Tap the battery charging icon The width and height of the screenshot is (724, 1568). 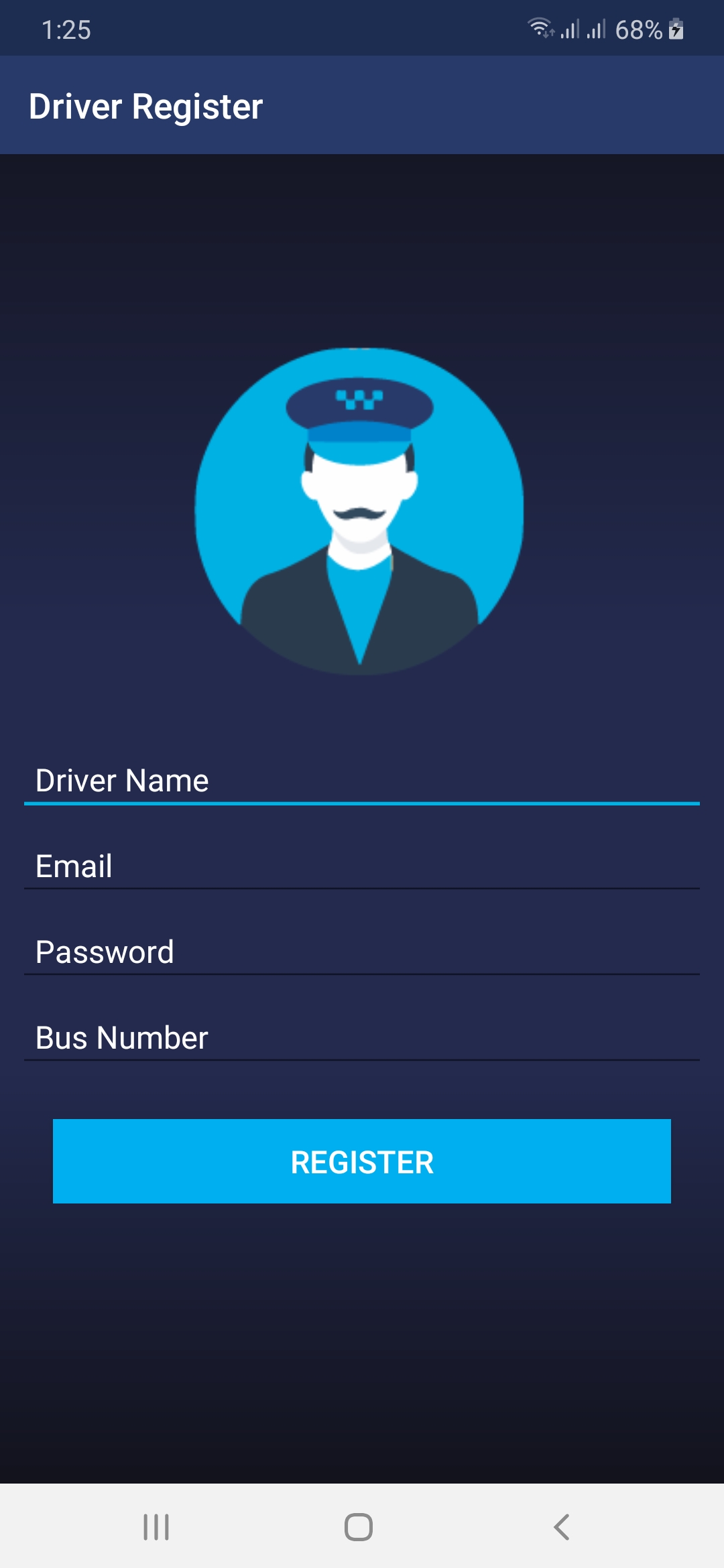[676, 28]
